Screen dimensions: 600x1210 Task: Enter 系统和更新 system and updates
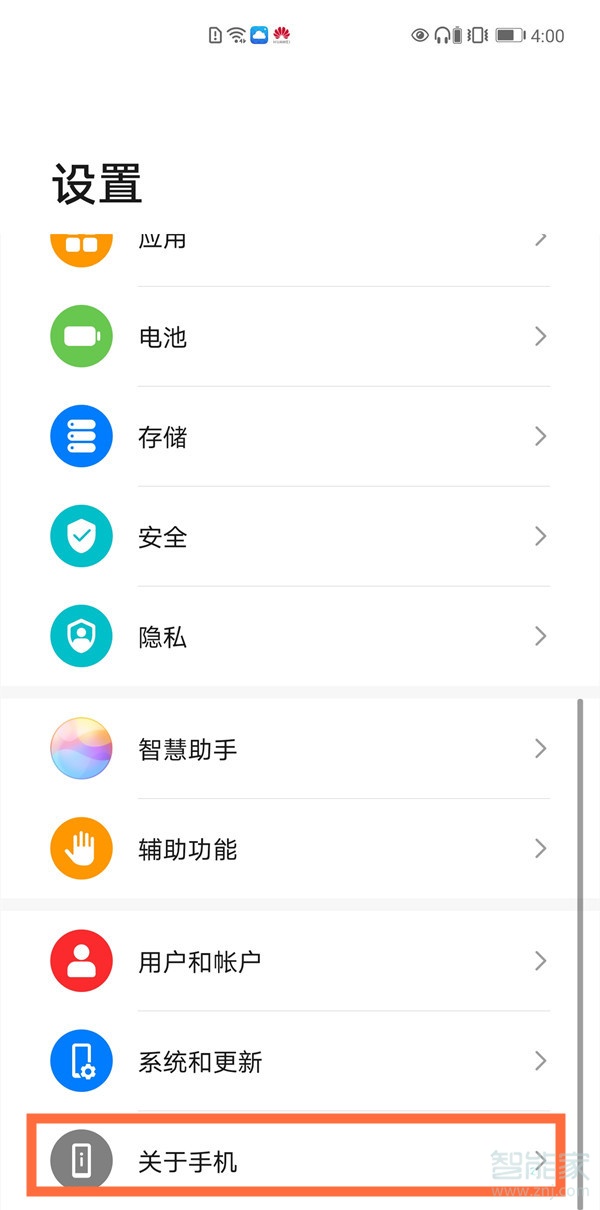[300, 1061]
